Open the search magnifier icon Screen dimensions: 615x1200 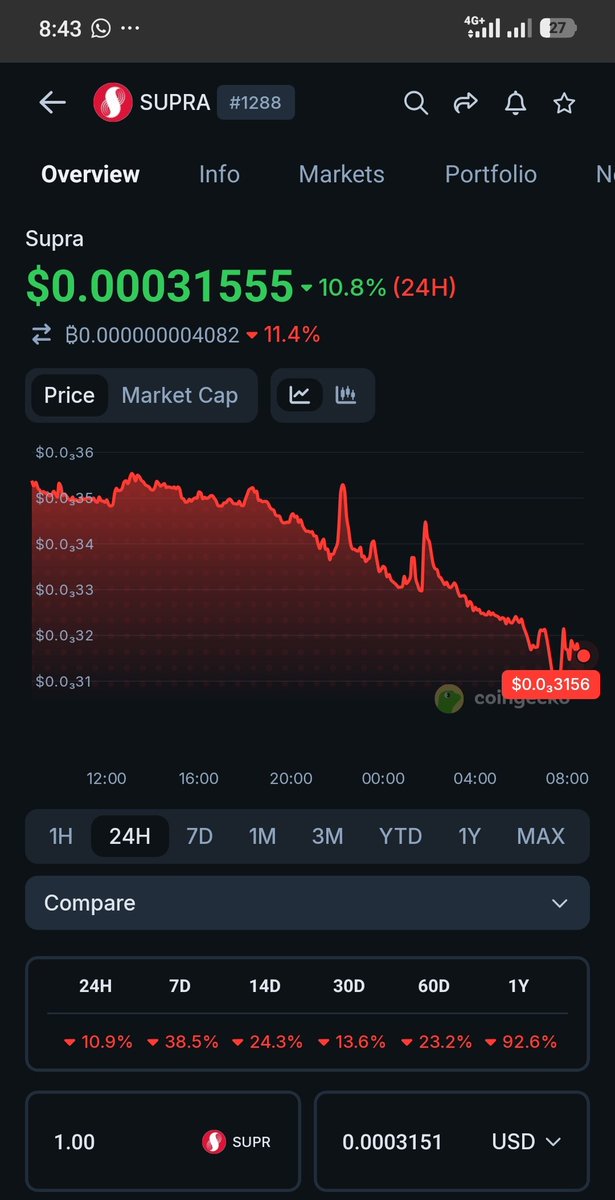coord(416,102)
